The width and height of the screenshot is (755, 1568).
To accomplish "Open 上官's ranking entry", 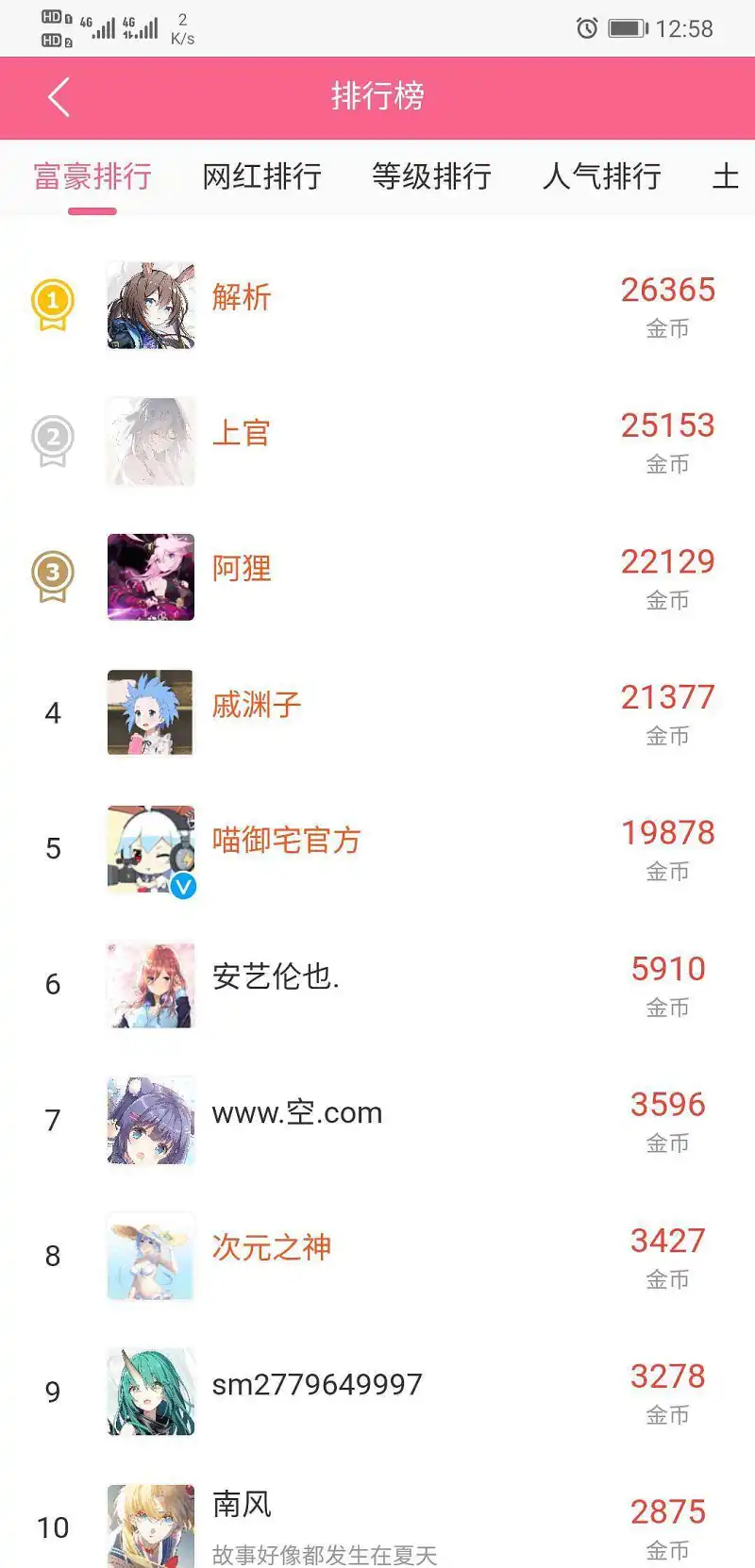I will coord(377,442).
